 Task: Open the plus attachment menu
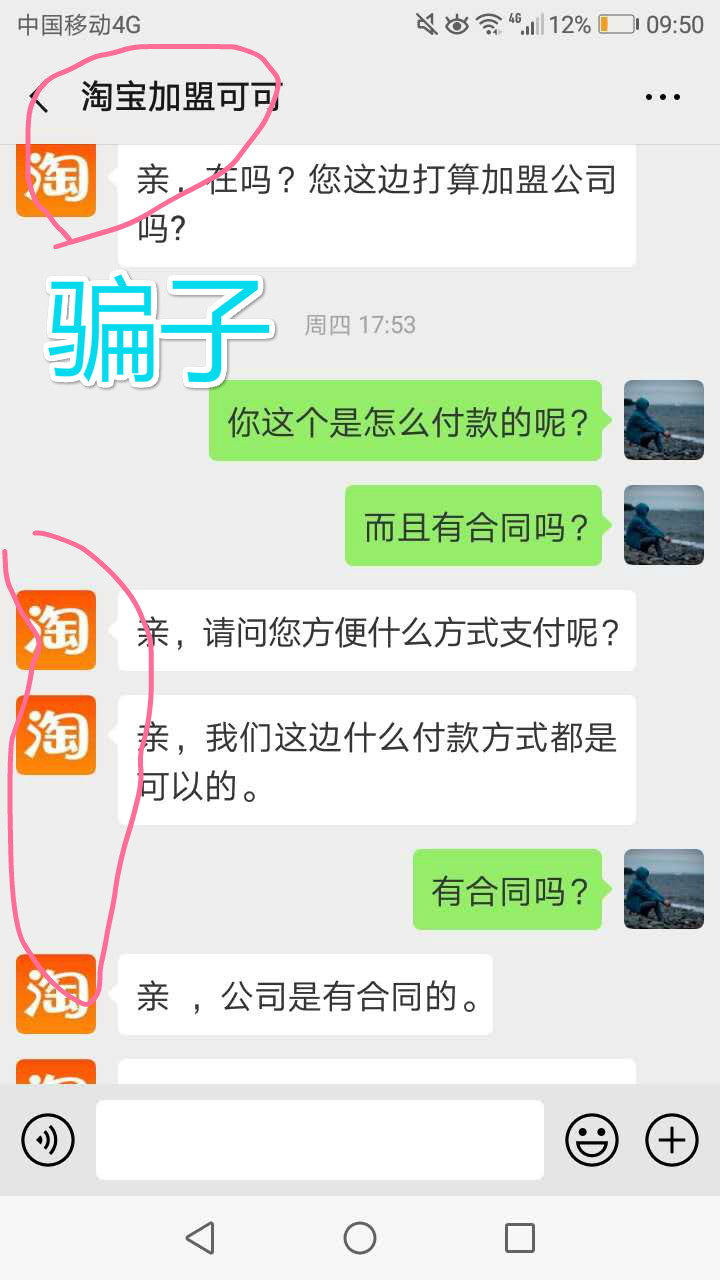pyautogui.click(x=672, y=1140)
